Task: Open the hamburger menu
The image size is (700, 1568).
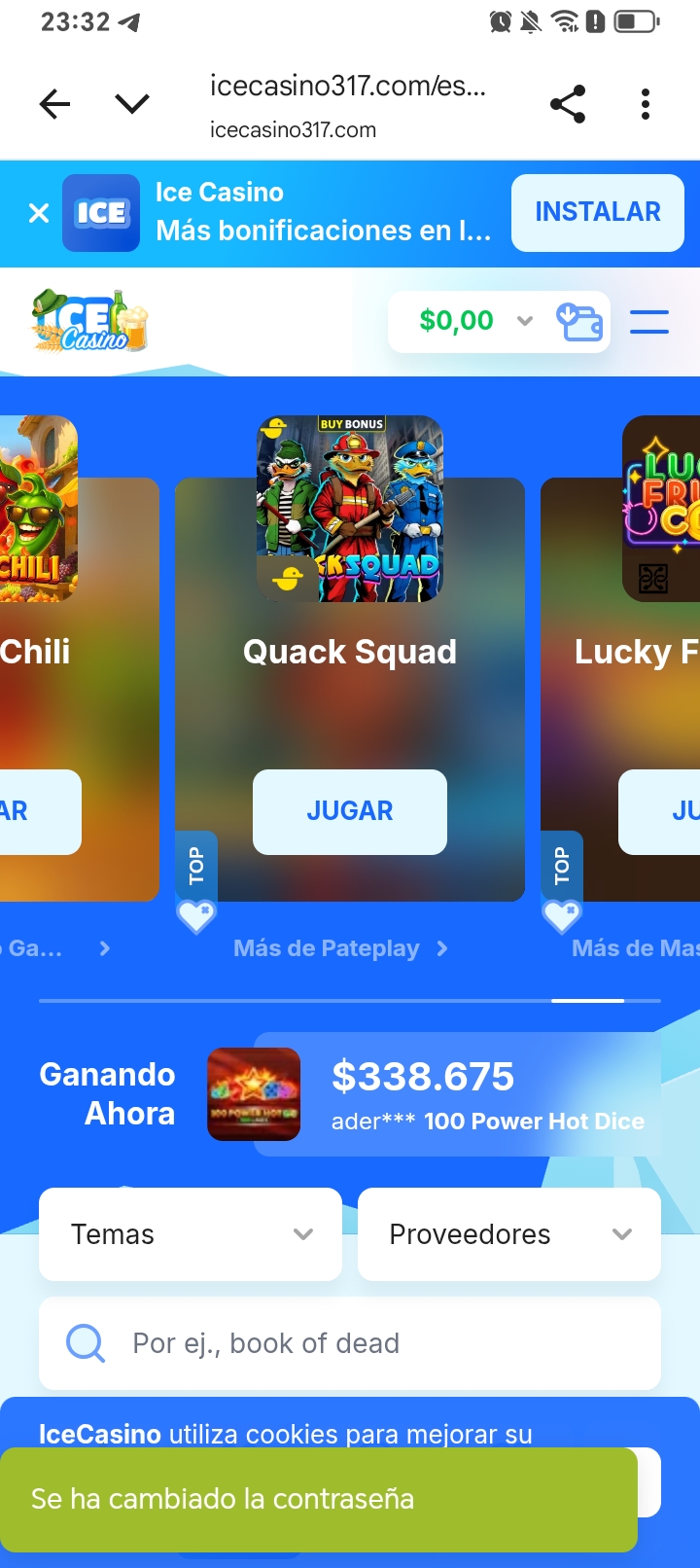Action: point(648,322)
